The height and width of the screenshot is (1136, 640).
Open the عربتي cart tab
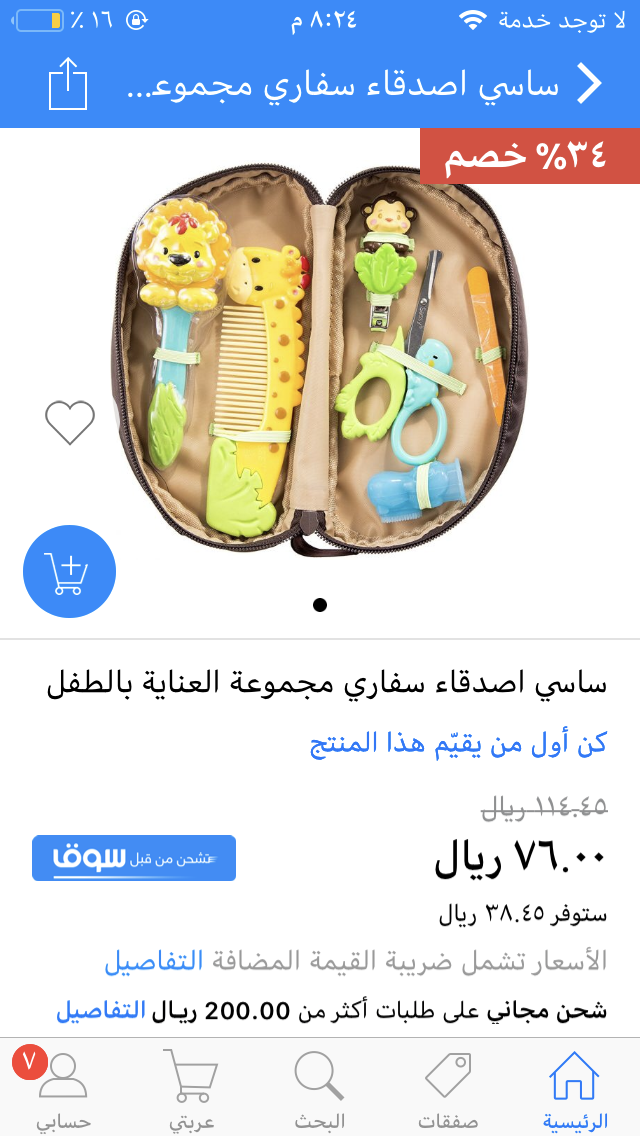tap(191, 1090)
